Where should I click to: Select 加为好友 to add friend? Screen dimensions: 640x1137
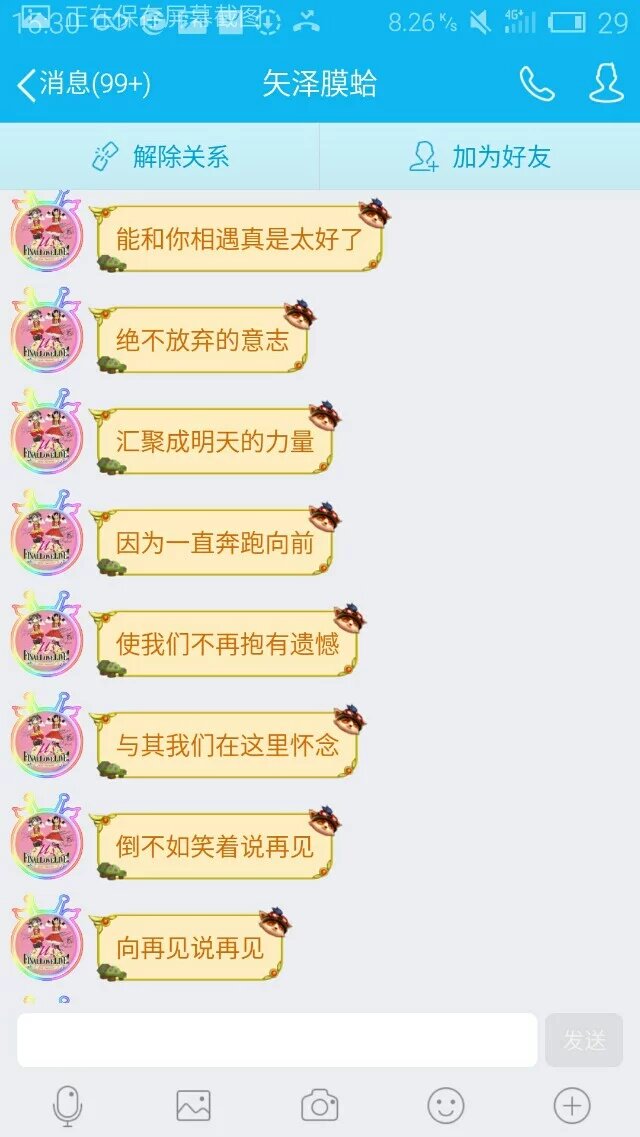click(480, 156)
